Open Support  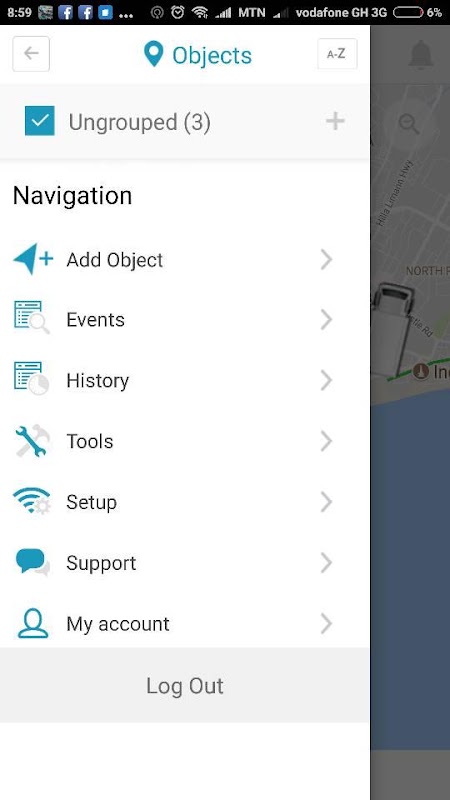[185, 563]
